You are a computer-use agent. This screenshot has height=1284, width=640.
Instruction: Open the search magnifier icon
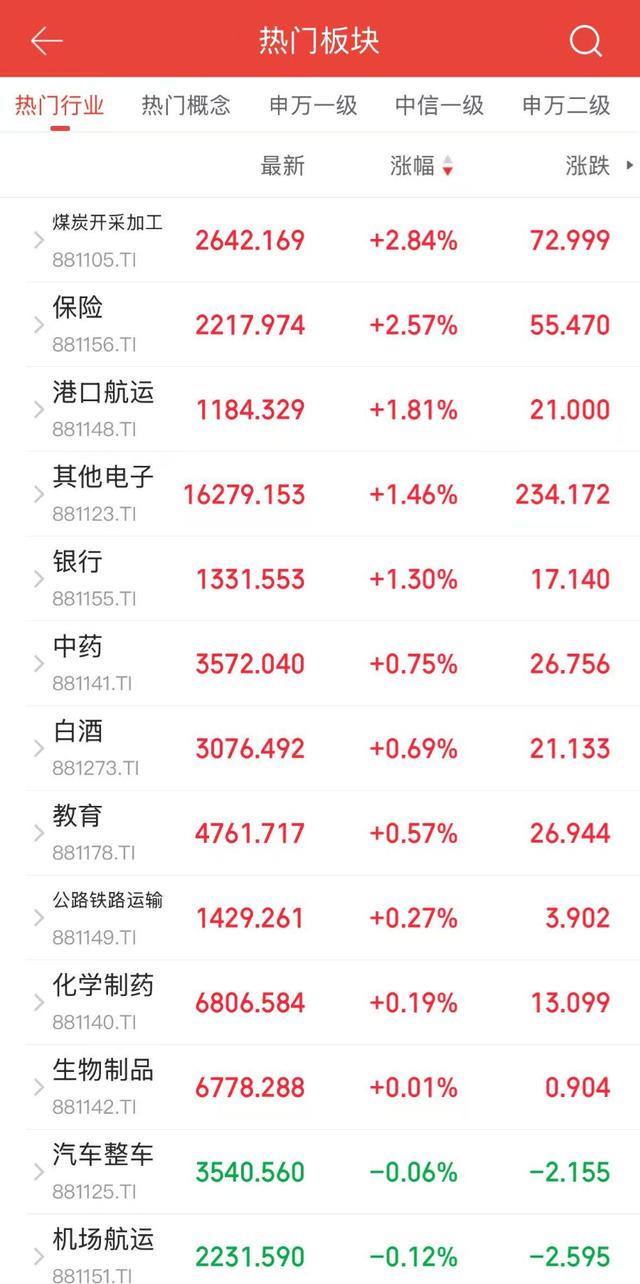[x=586, y=40]
